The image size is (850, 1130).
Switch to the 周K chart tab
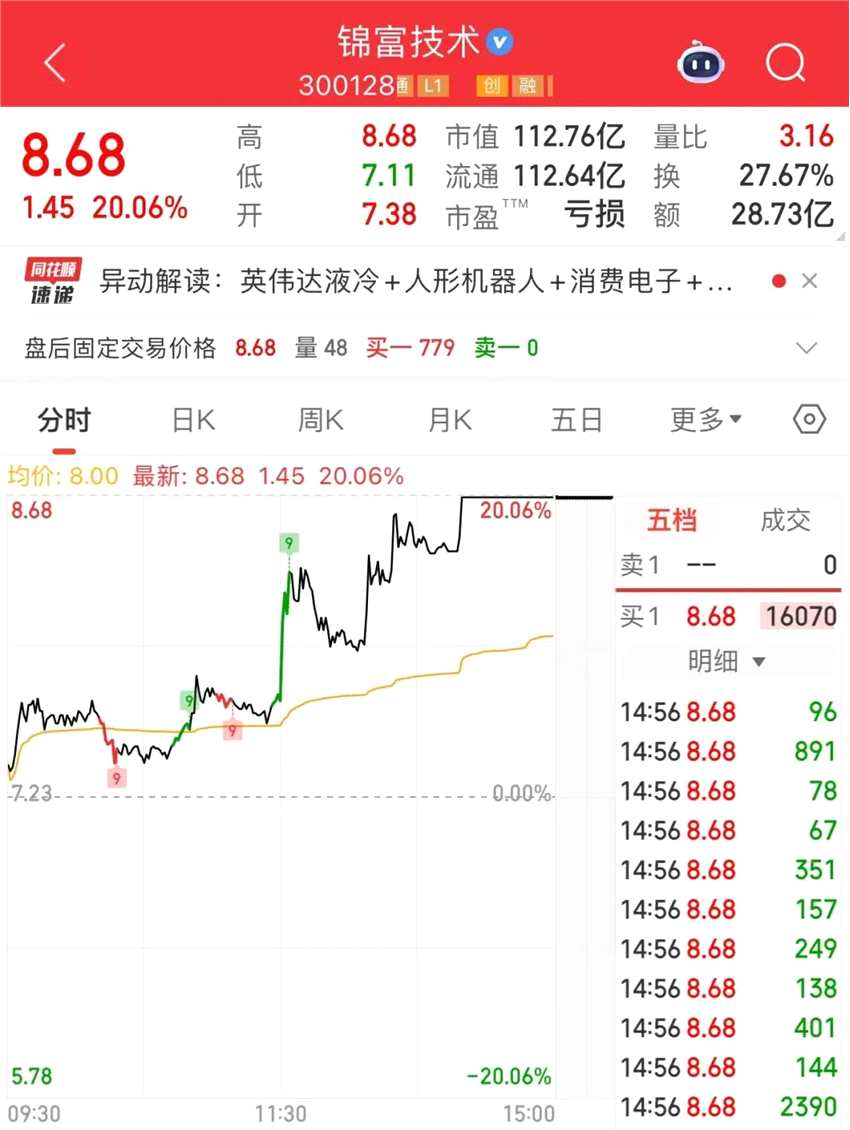coord(320,420)
